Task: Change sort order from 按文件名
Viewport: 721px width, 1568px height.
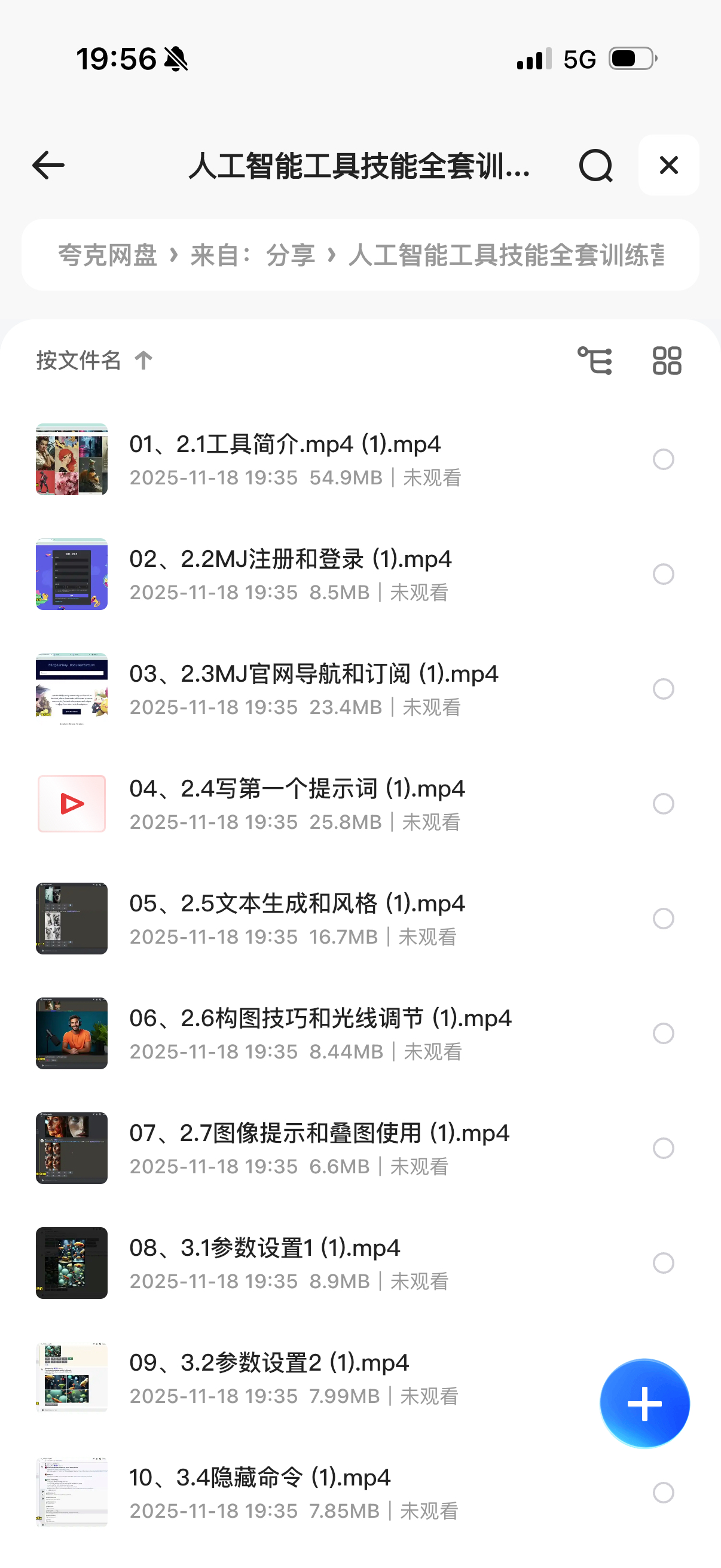Action: tap(94, 361)
